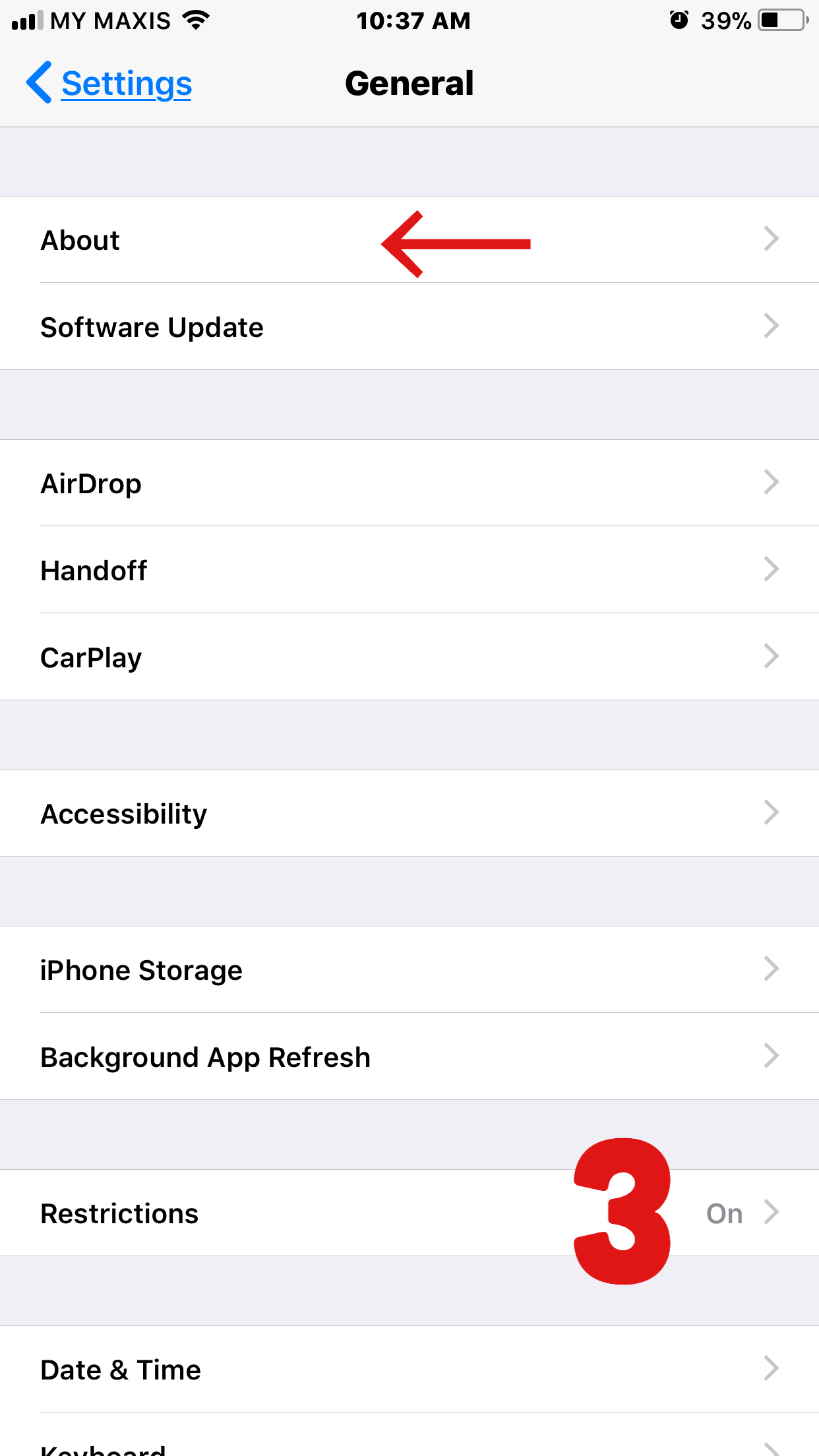
Task: Open Date & Time settings
Action: [x=409, y=1369]
